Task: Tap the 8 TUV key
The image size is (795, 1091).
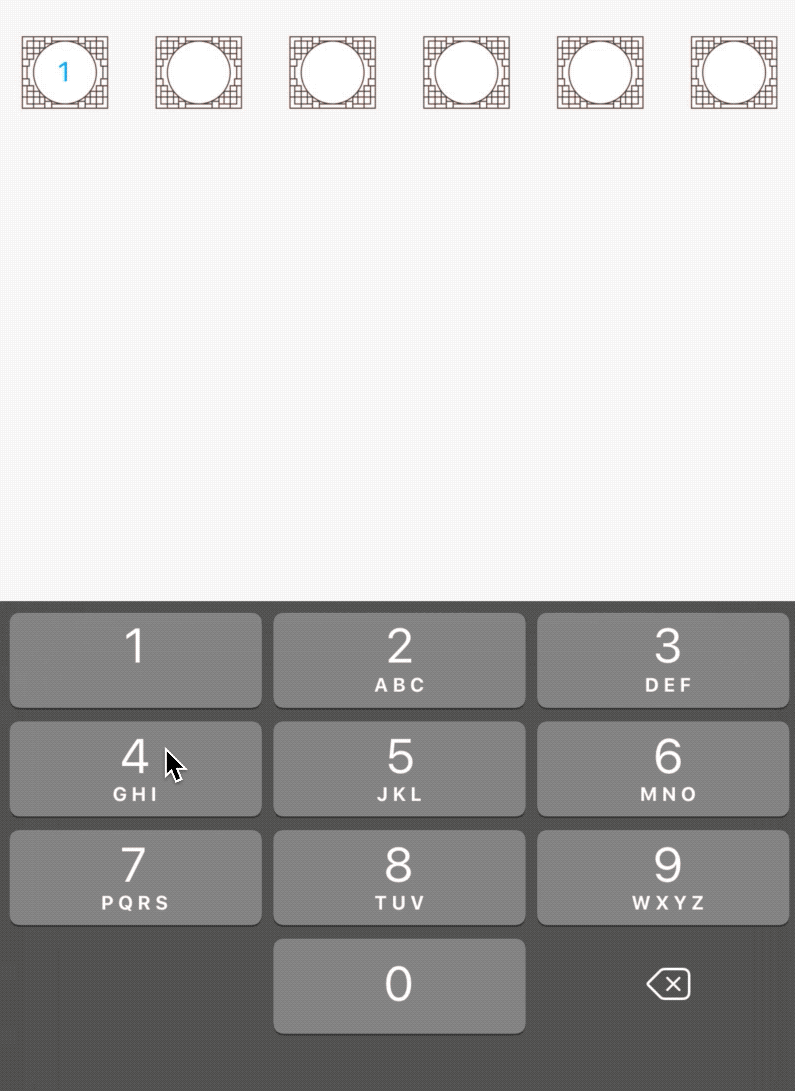Action: [399, 877]
